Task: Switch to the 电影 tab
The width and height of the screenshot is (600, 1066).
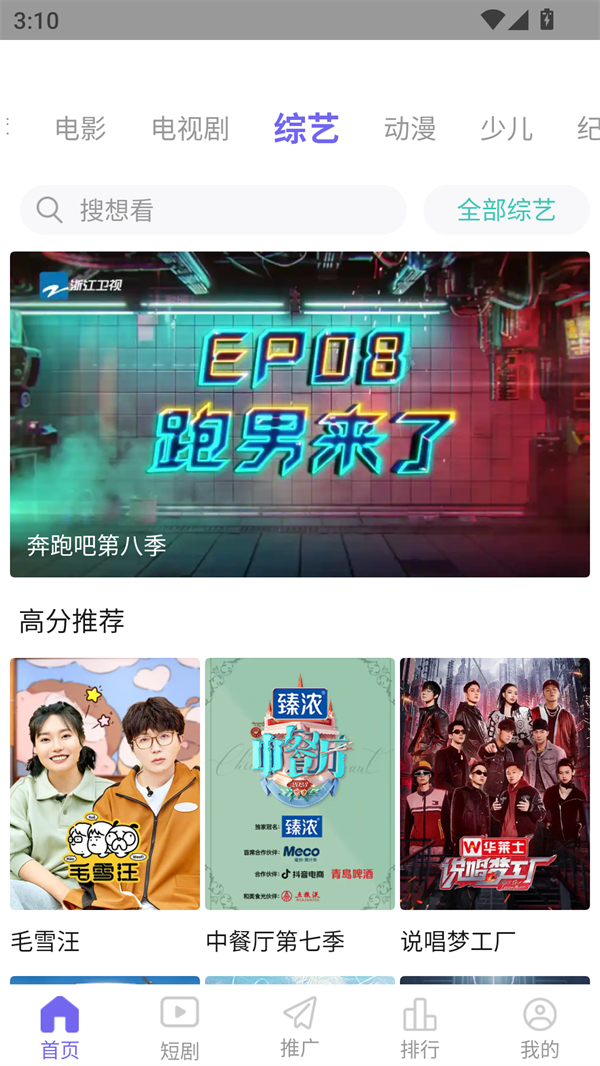Action: pos(80,129)
